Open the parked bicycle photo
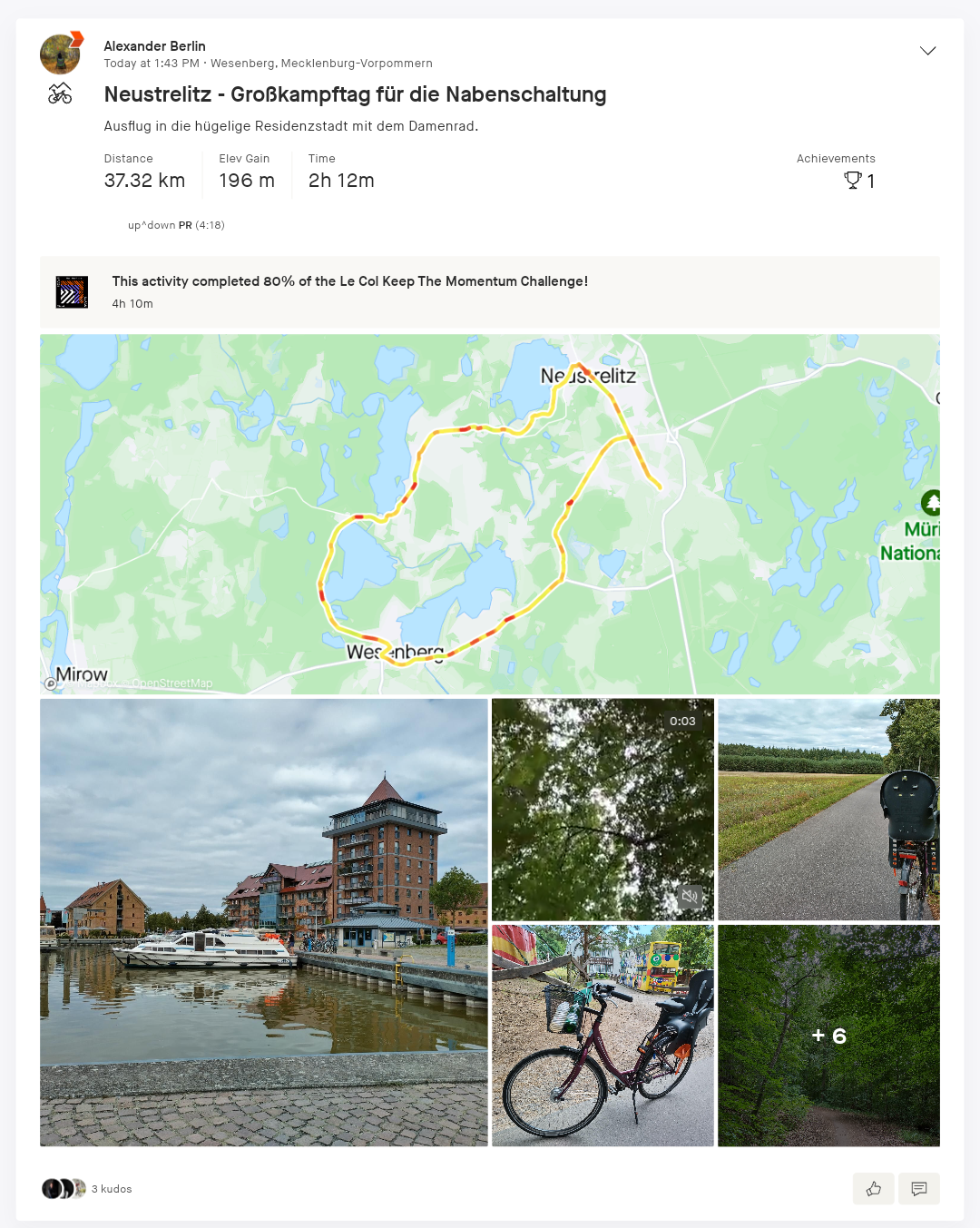The image size is (980, 1228). (x=603, y=1036)
